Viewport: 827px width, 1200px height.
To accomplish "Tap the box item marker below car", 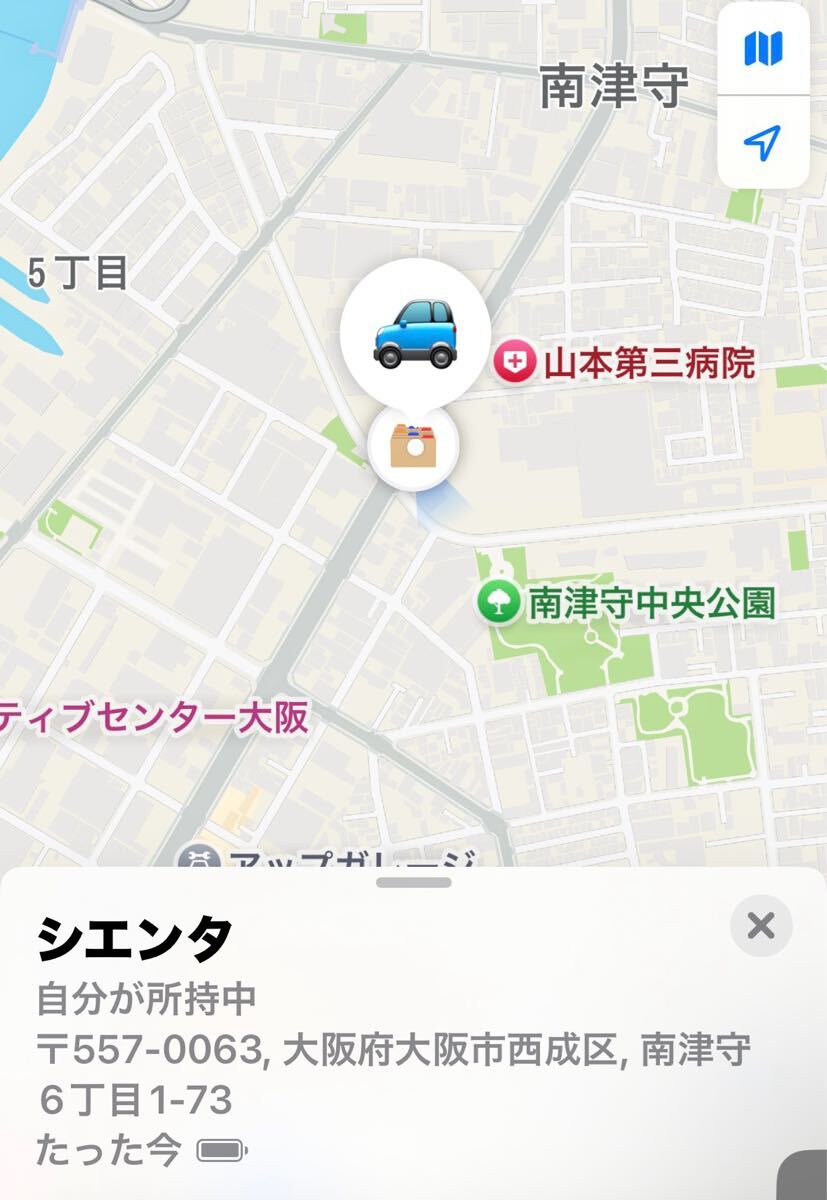I will click(x=413, y=445).
